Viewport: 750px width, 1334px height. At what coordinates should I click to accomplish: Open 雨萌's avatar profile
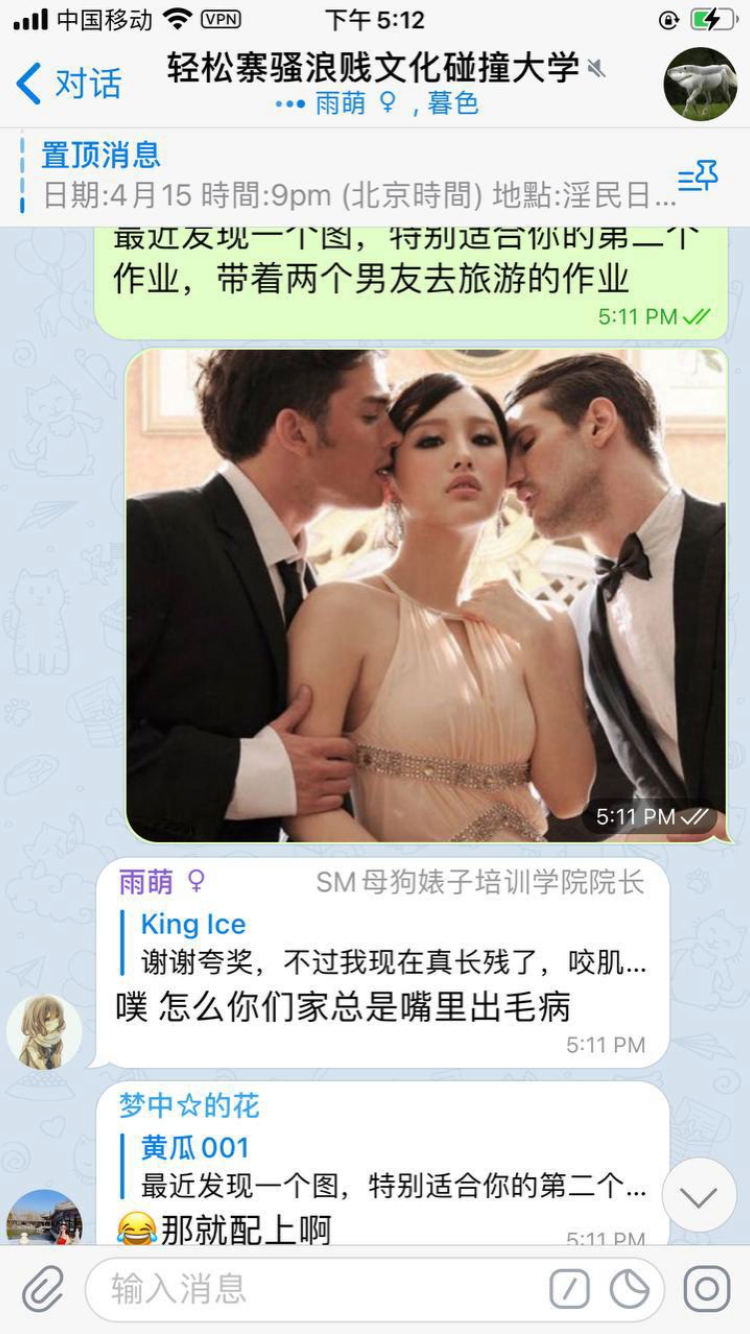[x=44, y=1031]
